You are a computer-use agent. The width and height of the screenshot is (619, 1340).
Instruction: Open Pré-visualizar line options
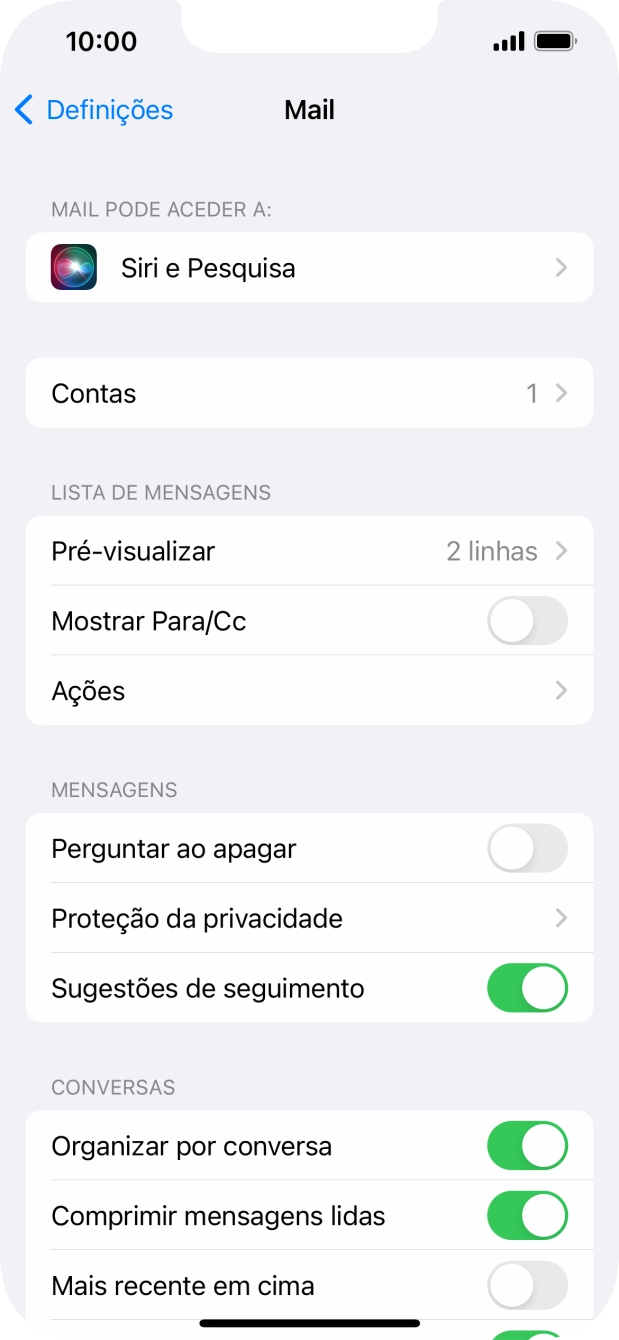[309, 551]
